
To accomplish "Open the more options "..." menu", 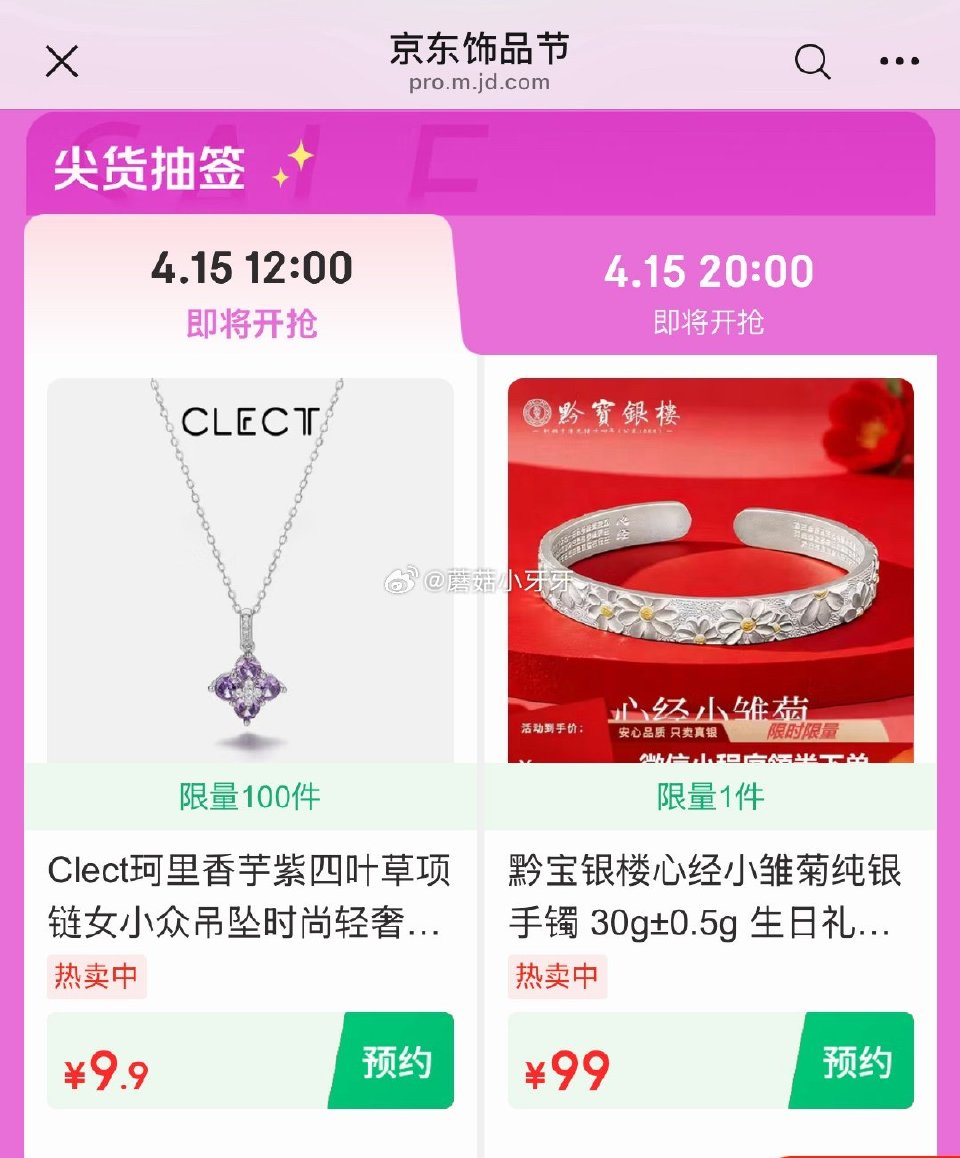I will pyautogui.click(x=897, y=61).
